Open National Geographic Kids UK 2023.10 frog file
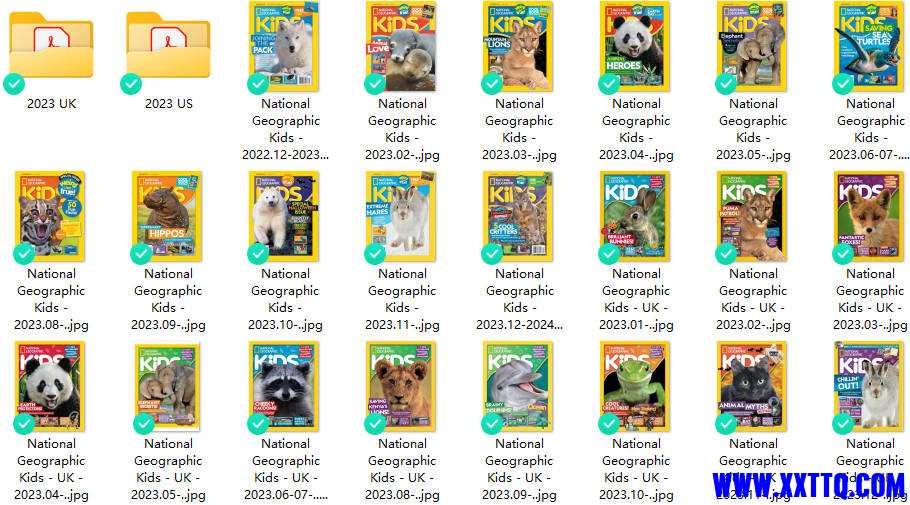The image size is (910, 505). [636, 386]
